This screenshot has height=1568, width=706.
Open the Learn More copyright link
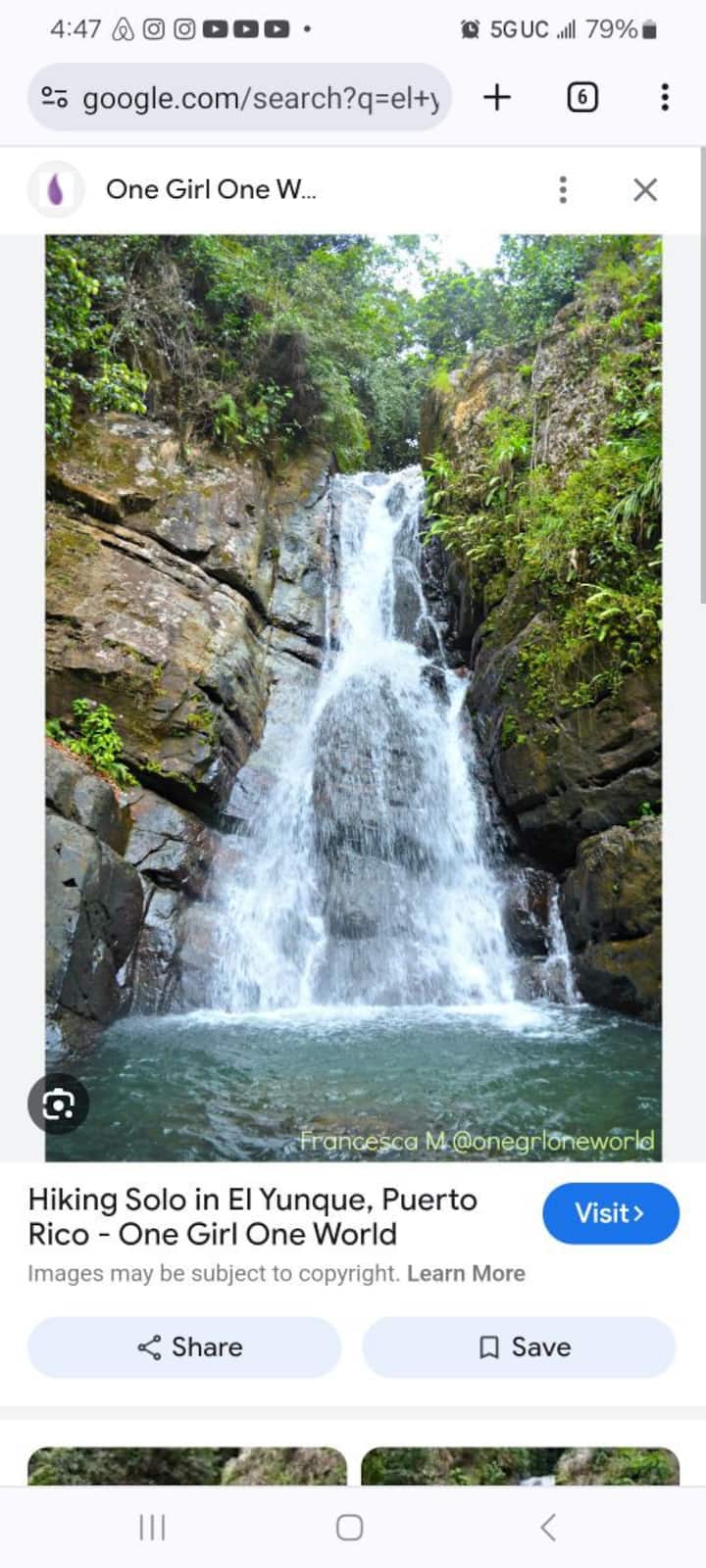[466, 1273]
